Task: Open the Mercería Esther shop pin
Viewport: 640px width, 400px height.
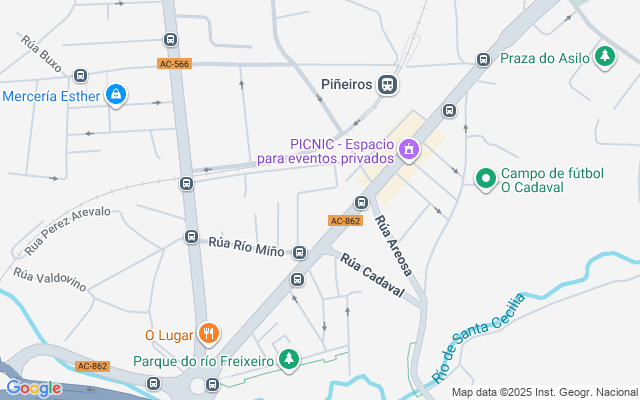Action: click(x=117, y=95)
